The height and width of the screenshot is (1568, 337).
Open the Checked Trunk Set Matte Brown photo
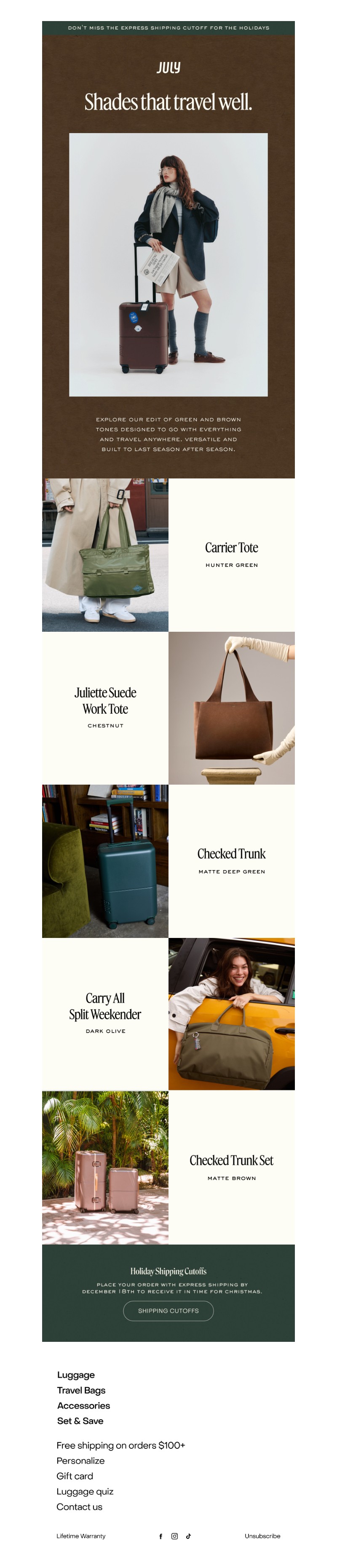(104, 1167)
